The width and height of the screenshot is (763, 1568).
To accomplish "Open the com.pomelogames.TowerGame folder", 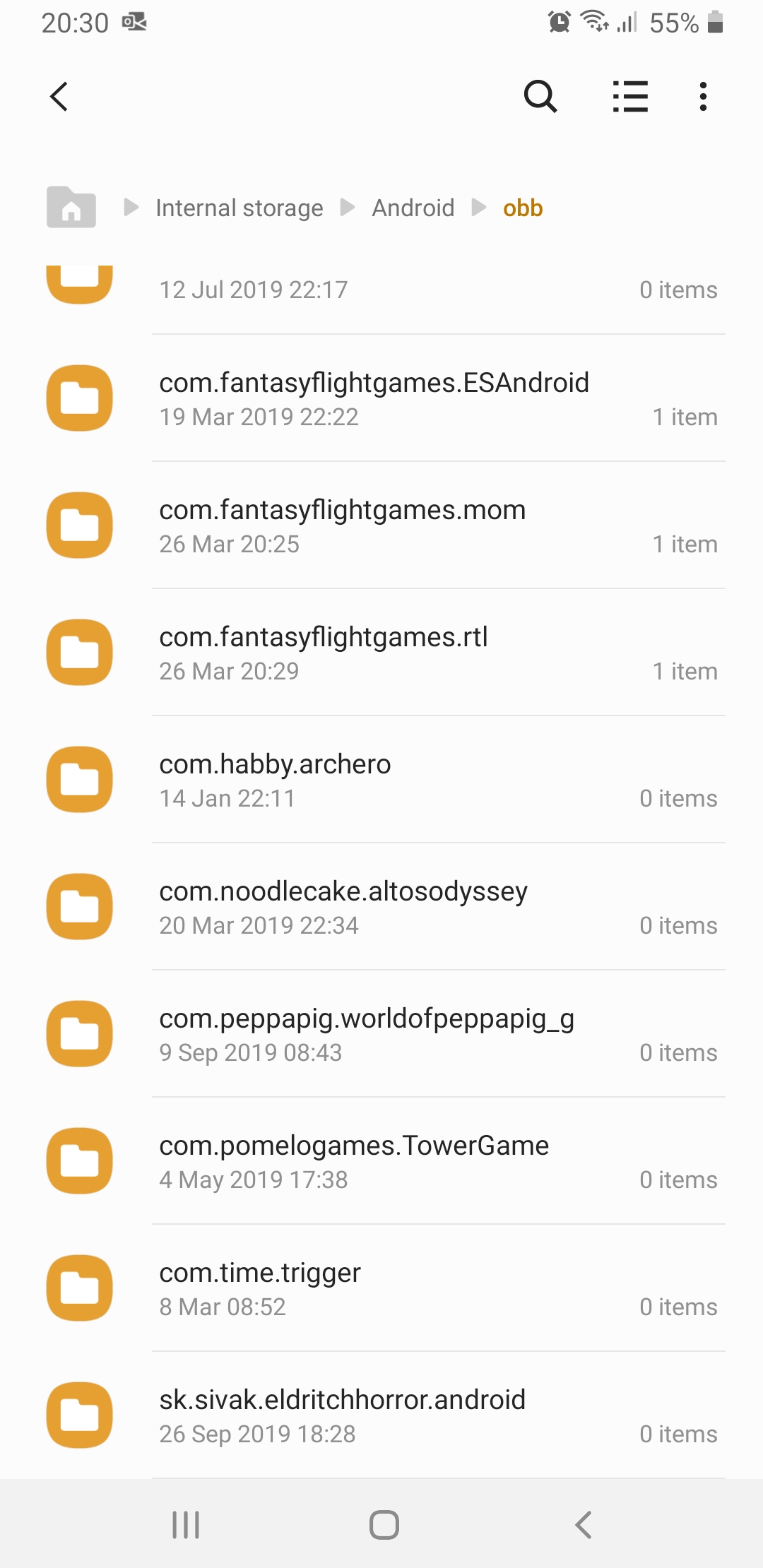I will point(353,1160).
